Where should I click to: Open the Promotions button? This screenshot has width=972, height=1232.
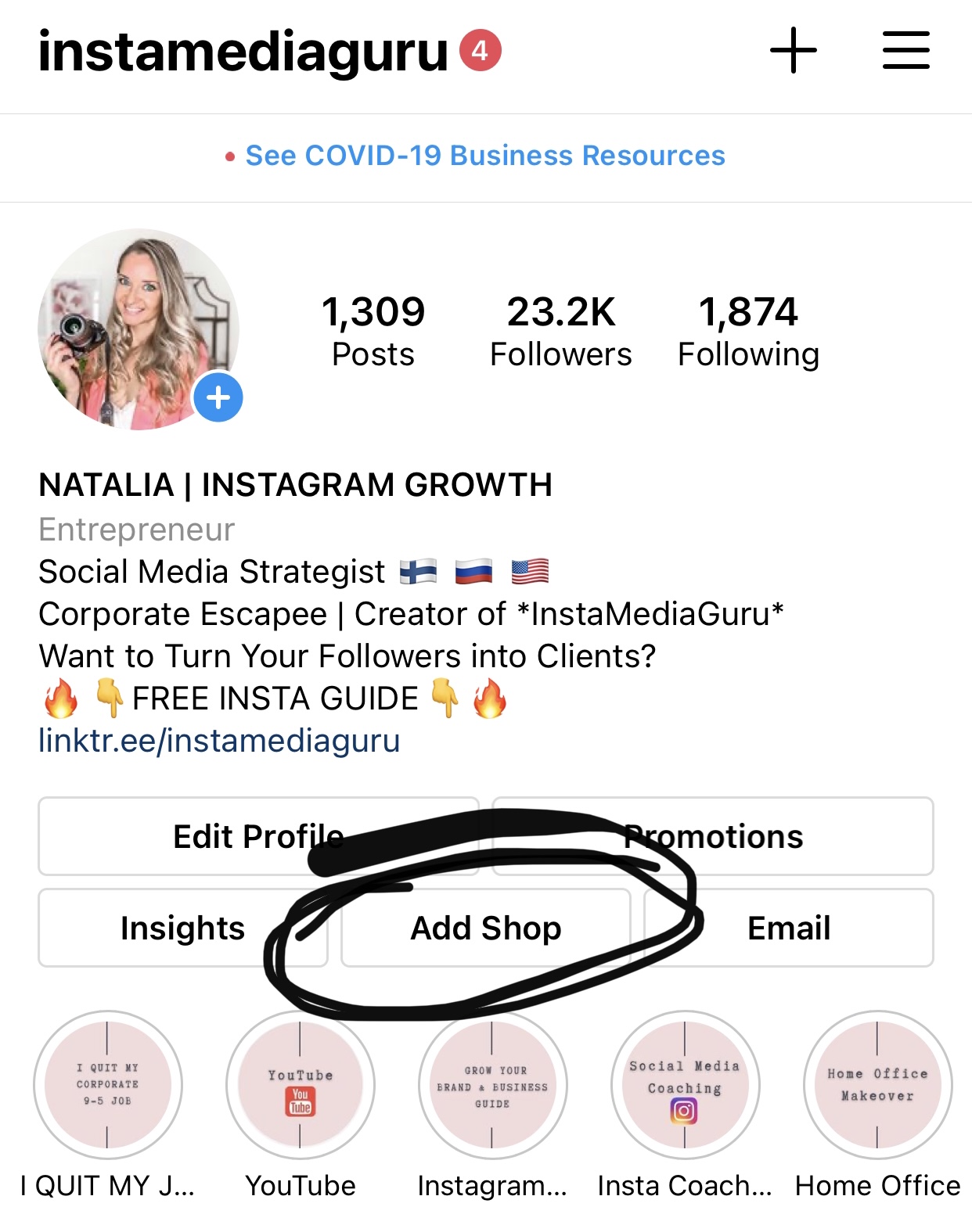pos(713,836)
